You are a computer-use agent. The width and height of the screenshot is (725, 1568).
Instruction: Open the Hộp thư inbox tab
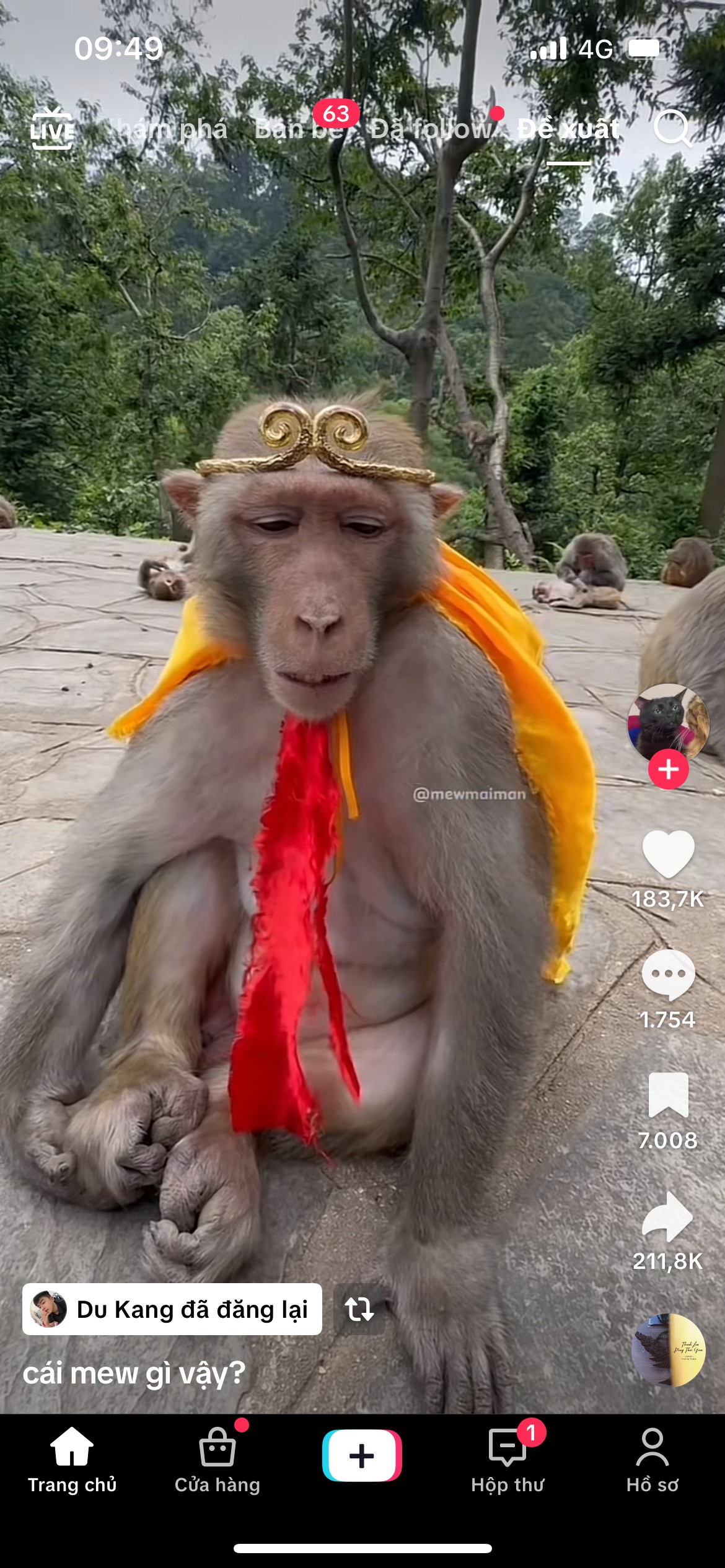(507, 1460)
